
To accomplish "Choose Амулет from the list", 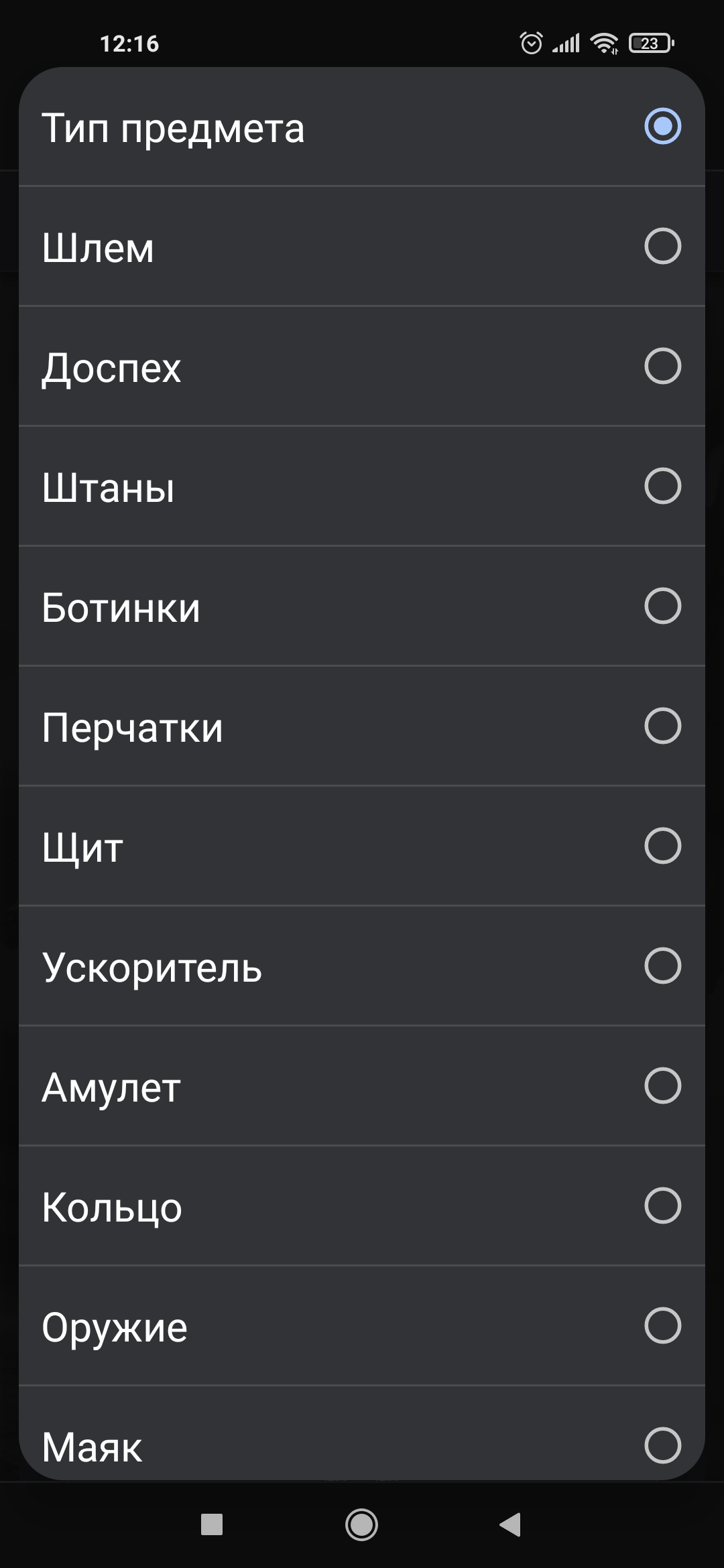I will coord(362,1086).
